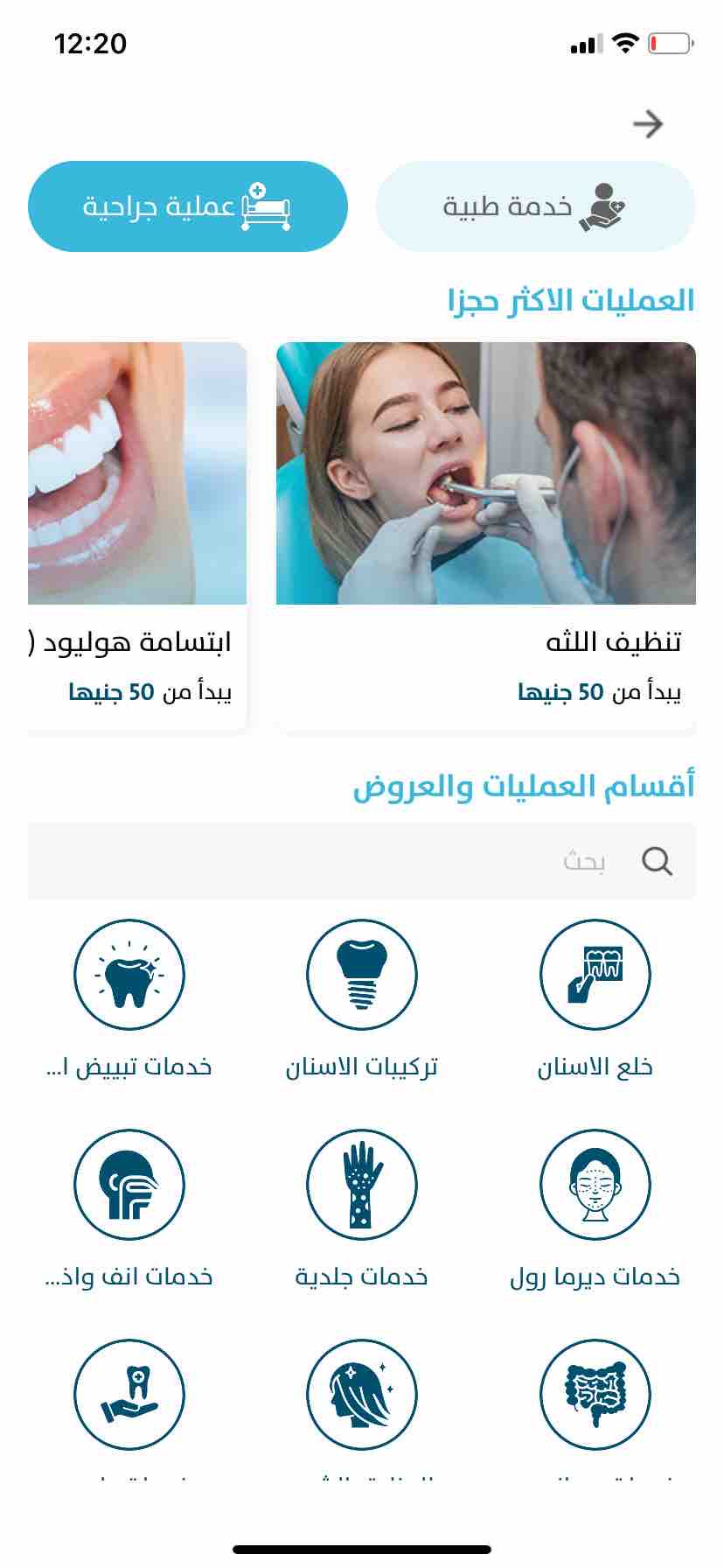Select the خدمات ديرما رول face icon
The image size is (724, 1568).
[595, 1186]
